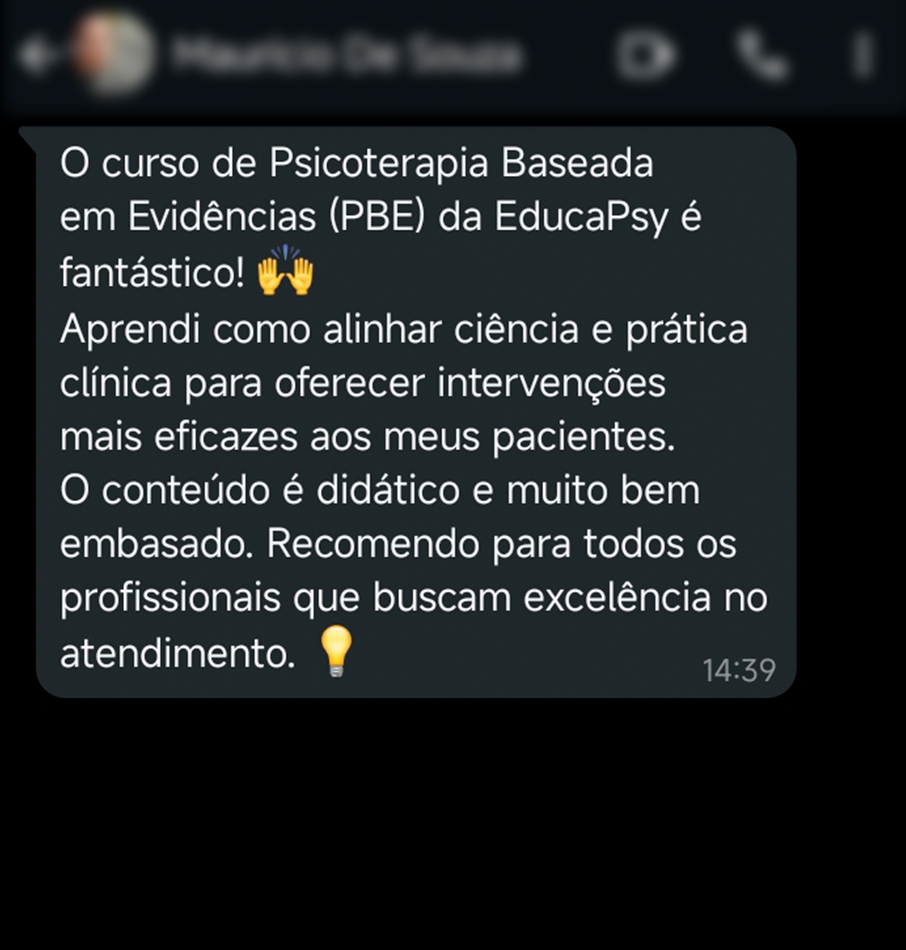
Task: Open the chat overflow menu
Action: 863,56
